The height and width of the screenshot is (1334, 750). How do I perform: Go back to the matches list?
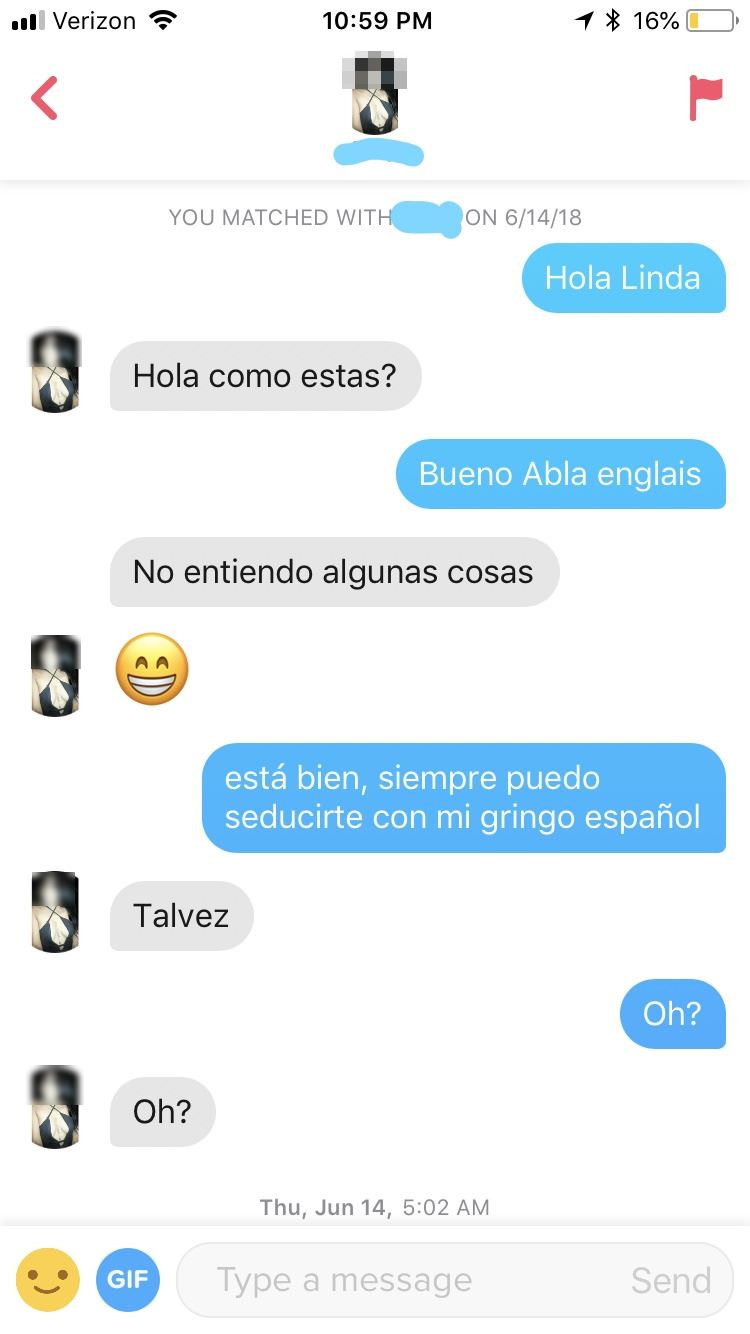(44, 98)
